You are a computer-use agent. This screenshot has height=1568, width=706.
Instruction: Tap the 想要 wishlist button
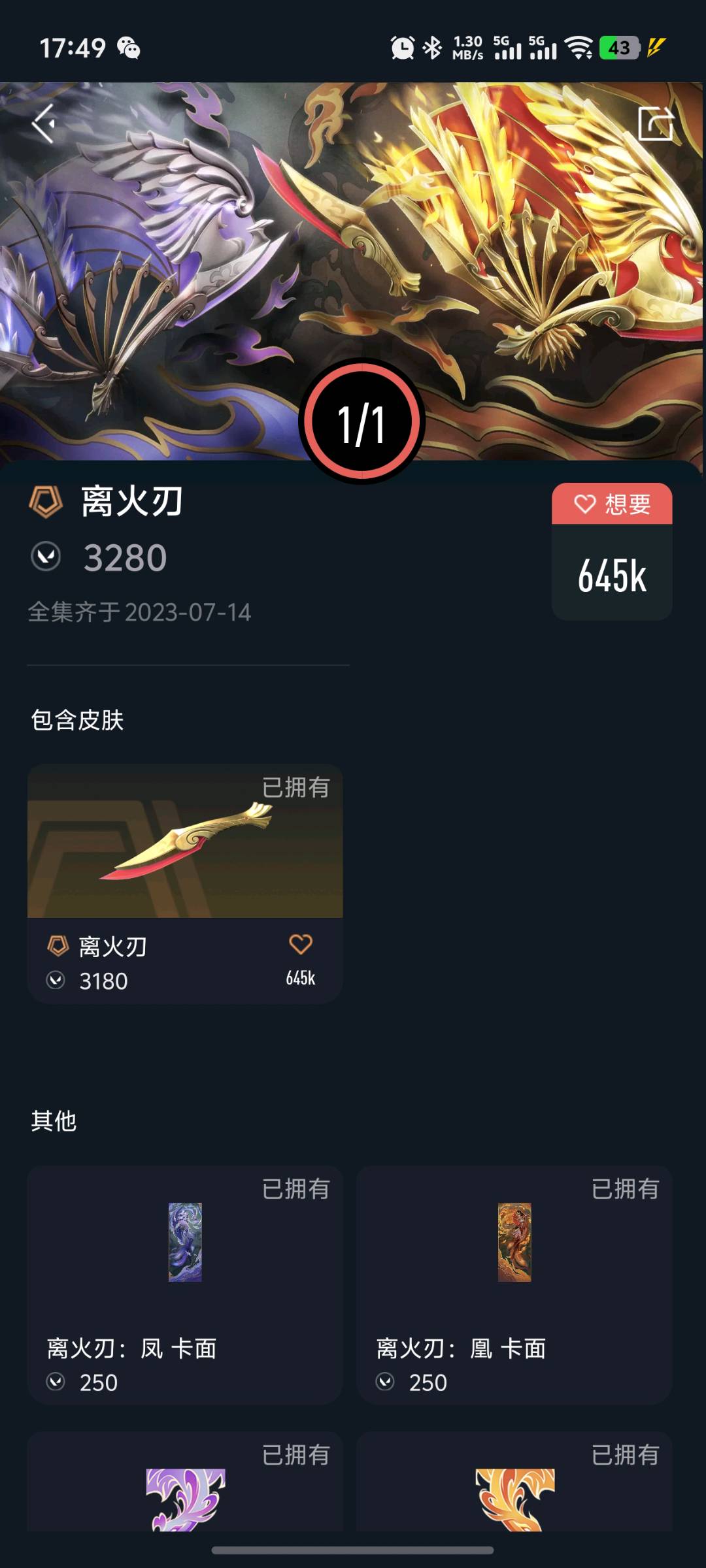coord(612,504)
